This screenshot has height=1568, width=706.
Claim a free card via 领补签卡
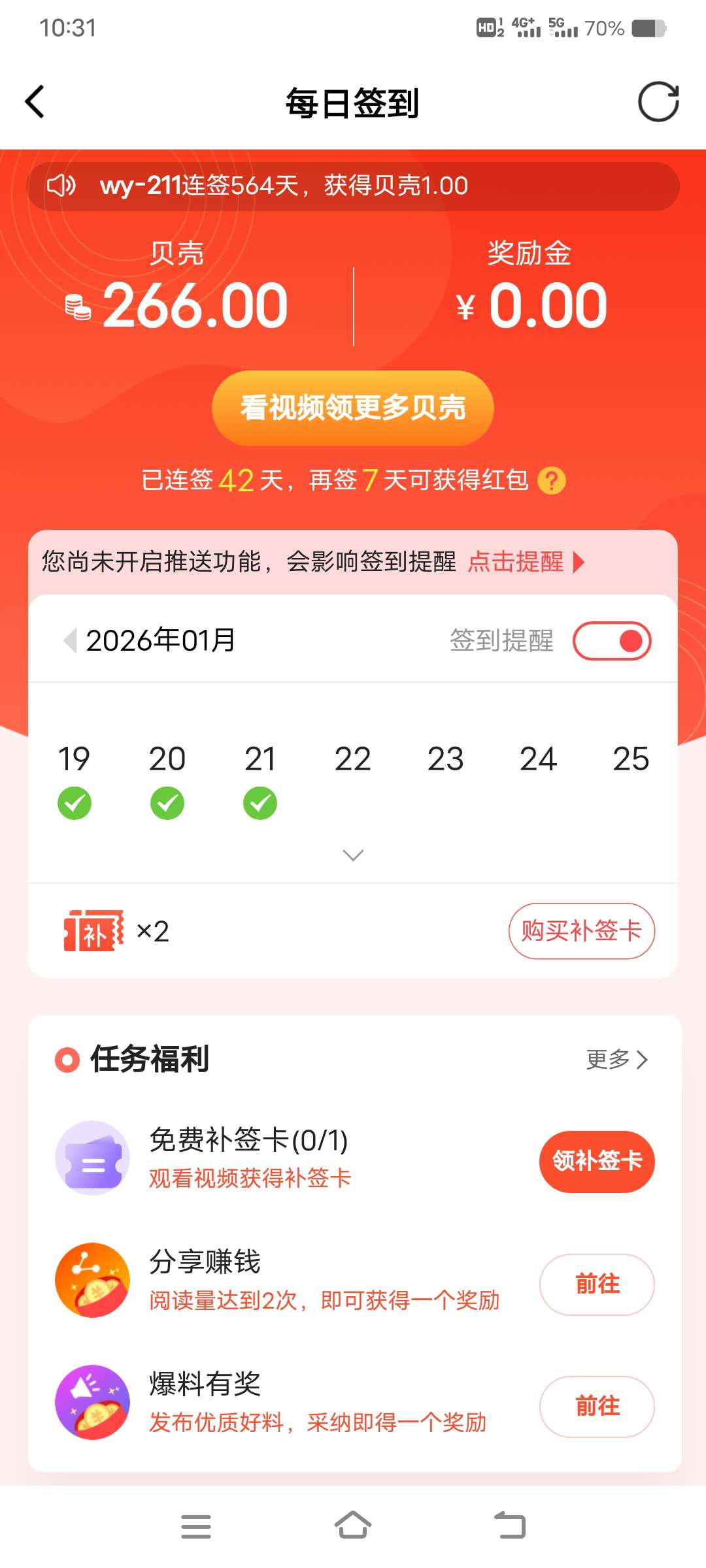pos(596,1161)
